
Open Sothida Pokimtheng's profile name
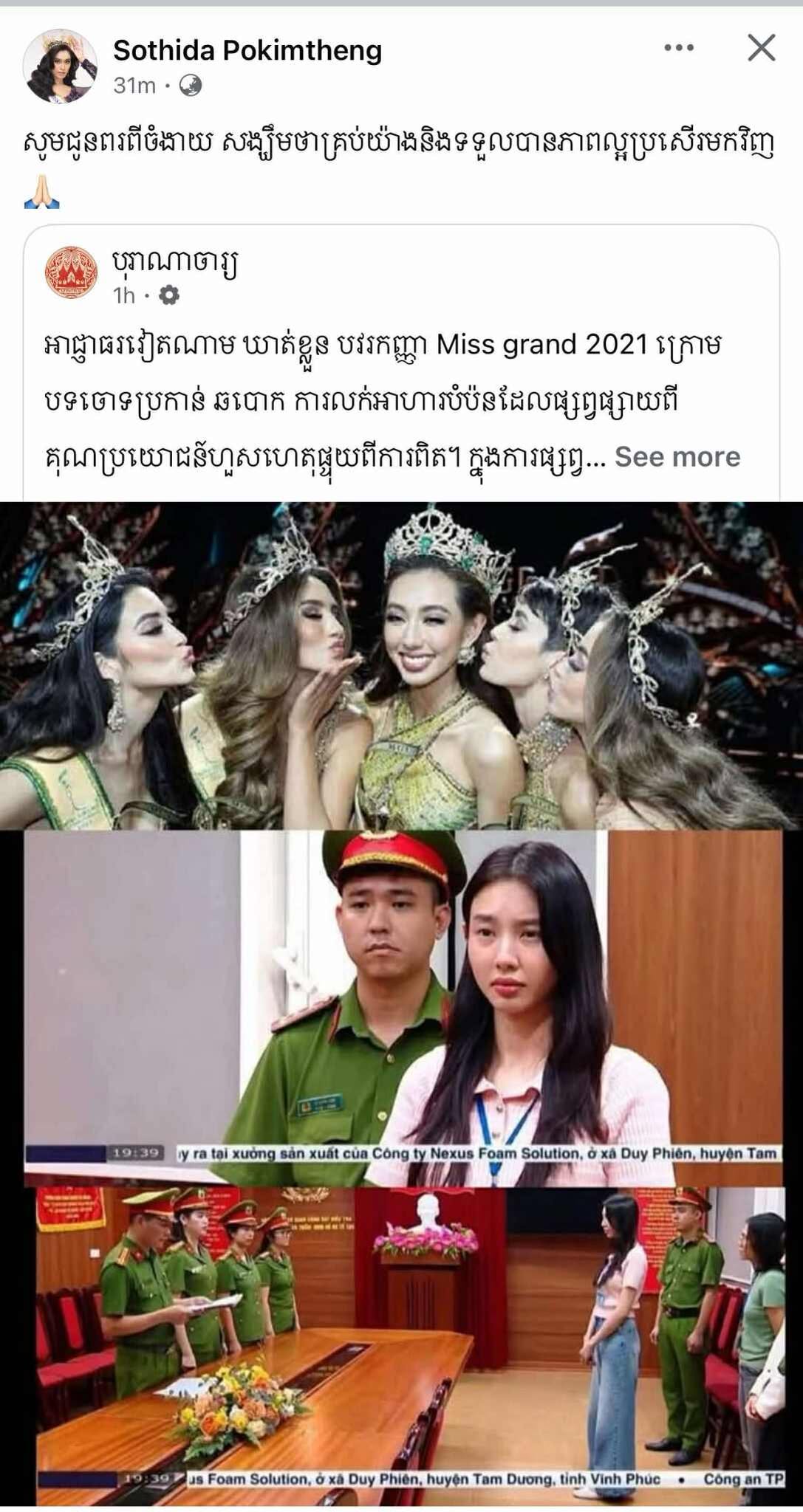click(x=247, y=50)
